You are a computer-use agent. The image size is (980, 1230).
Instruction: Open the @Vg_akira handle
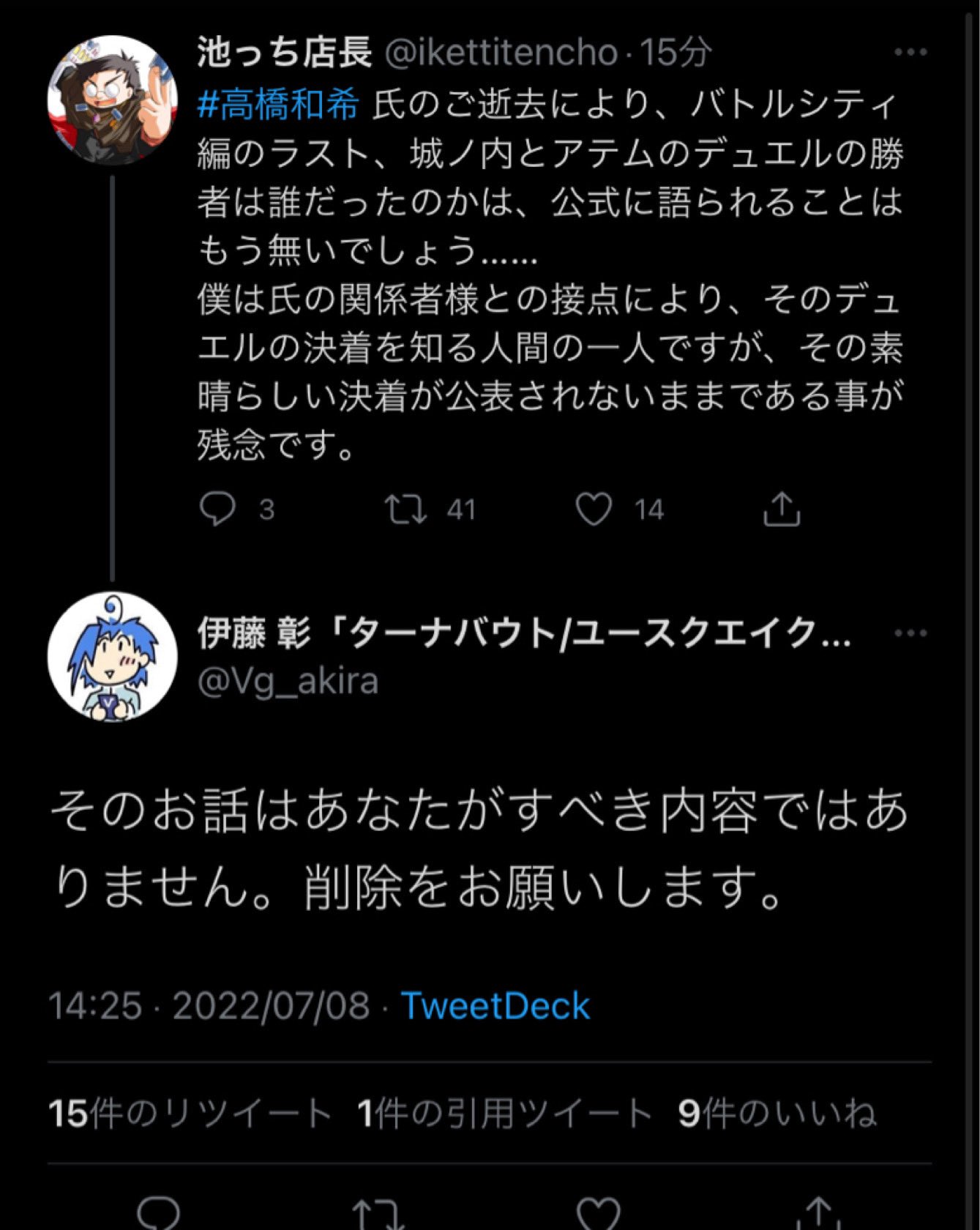coord(288,682)
